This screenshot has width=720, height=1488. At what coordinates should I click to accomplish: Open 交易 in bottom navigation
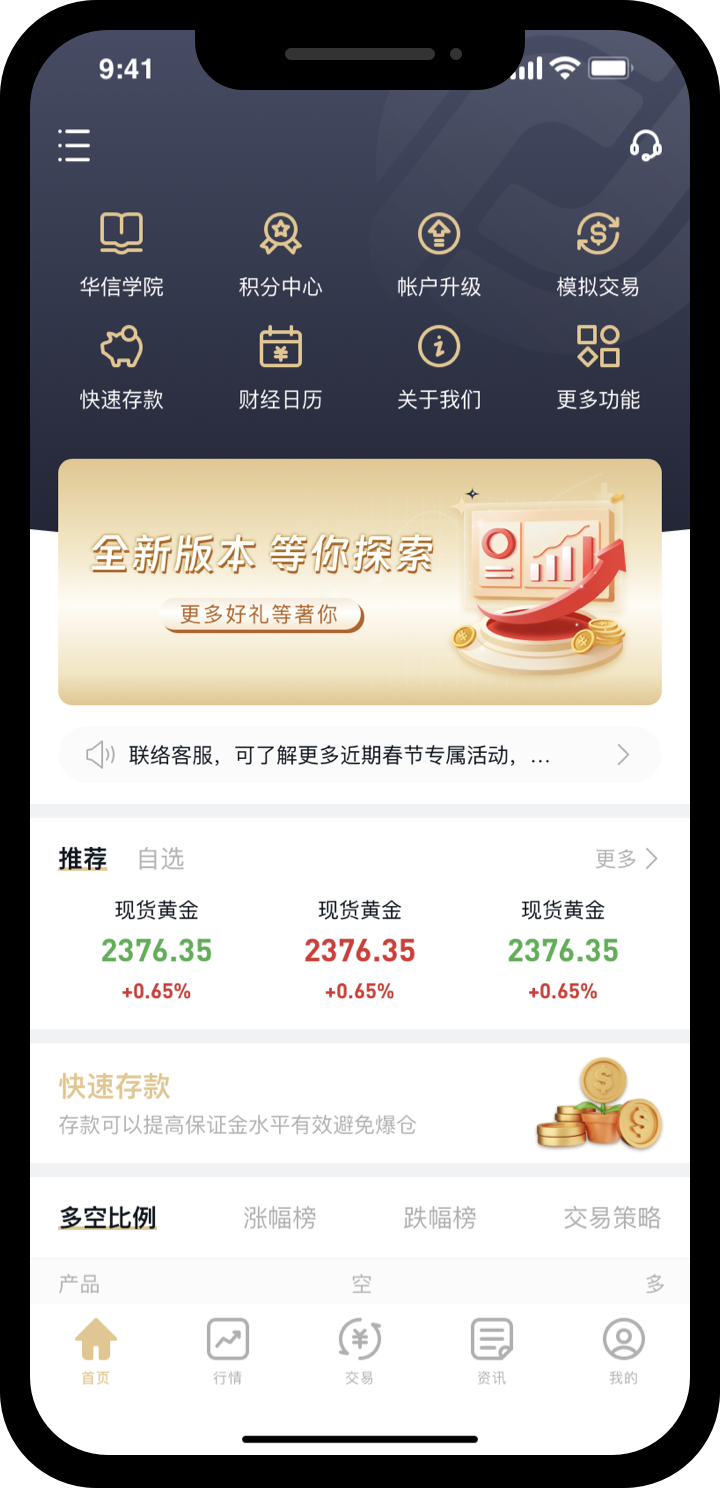click(x=360, y=1351)
